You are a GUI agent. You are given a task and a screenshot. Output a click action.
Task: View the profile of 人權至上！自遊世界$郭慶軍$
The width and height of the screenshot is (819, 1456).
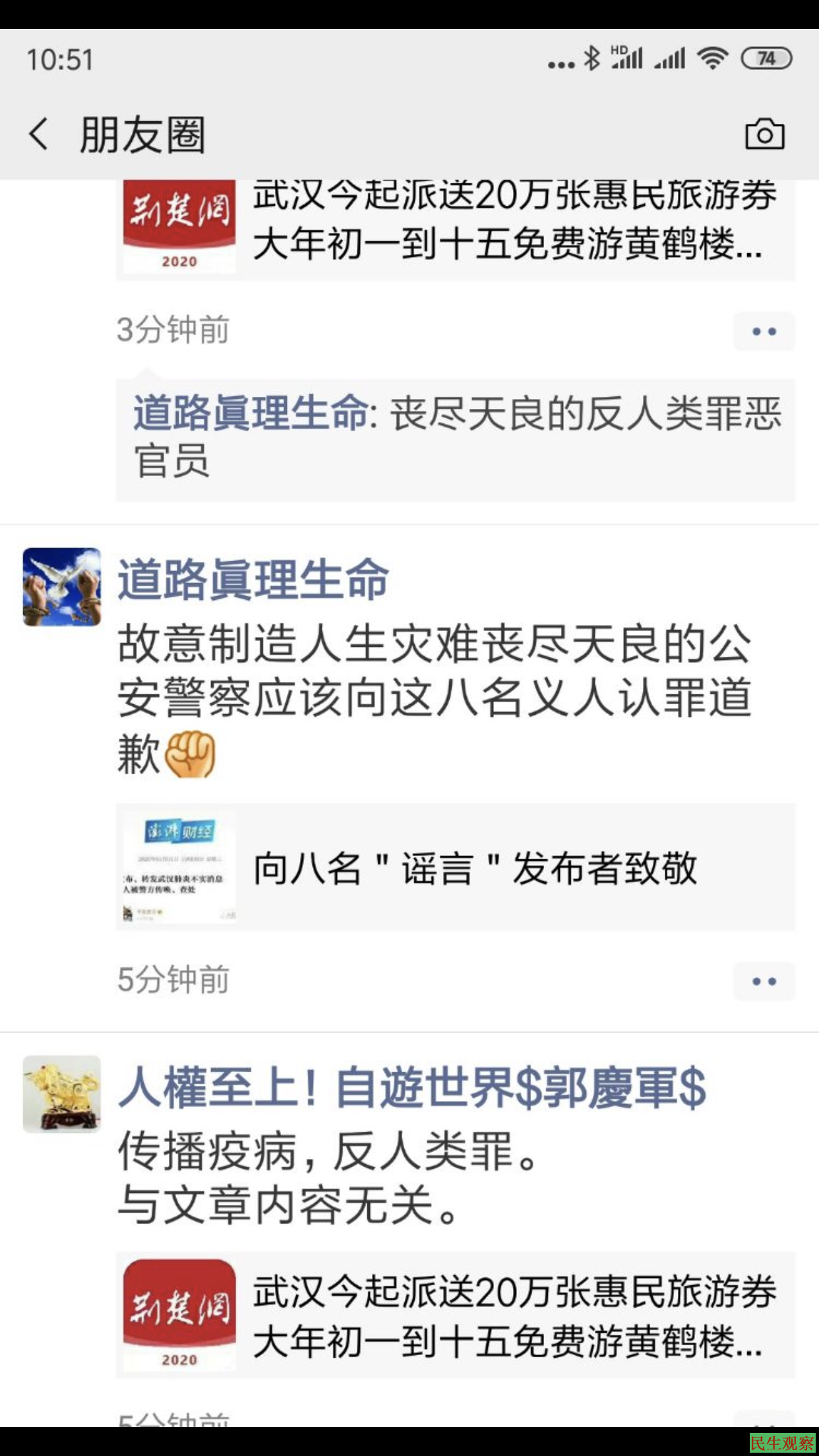pos(412,1088)
